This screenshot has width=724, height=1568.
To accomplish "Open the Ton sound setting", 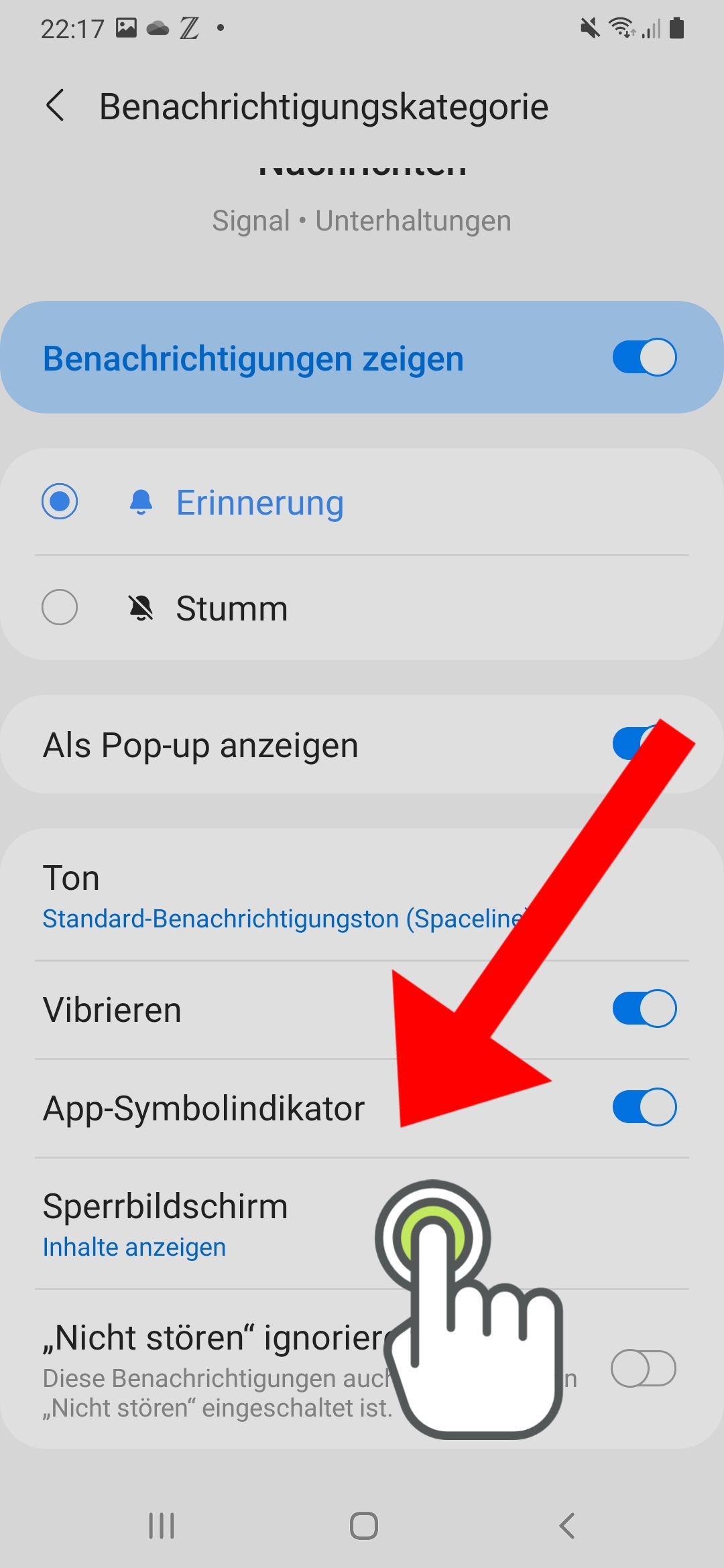I will point(362,895).
